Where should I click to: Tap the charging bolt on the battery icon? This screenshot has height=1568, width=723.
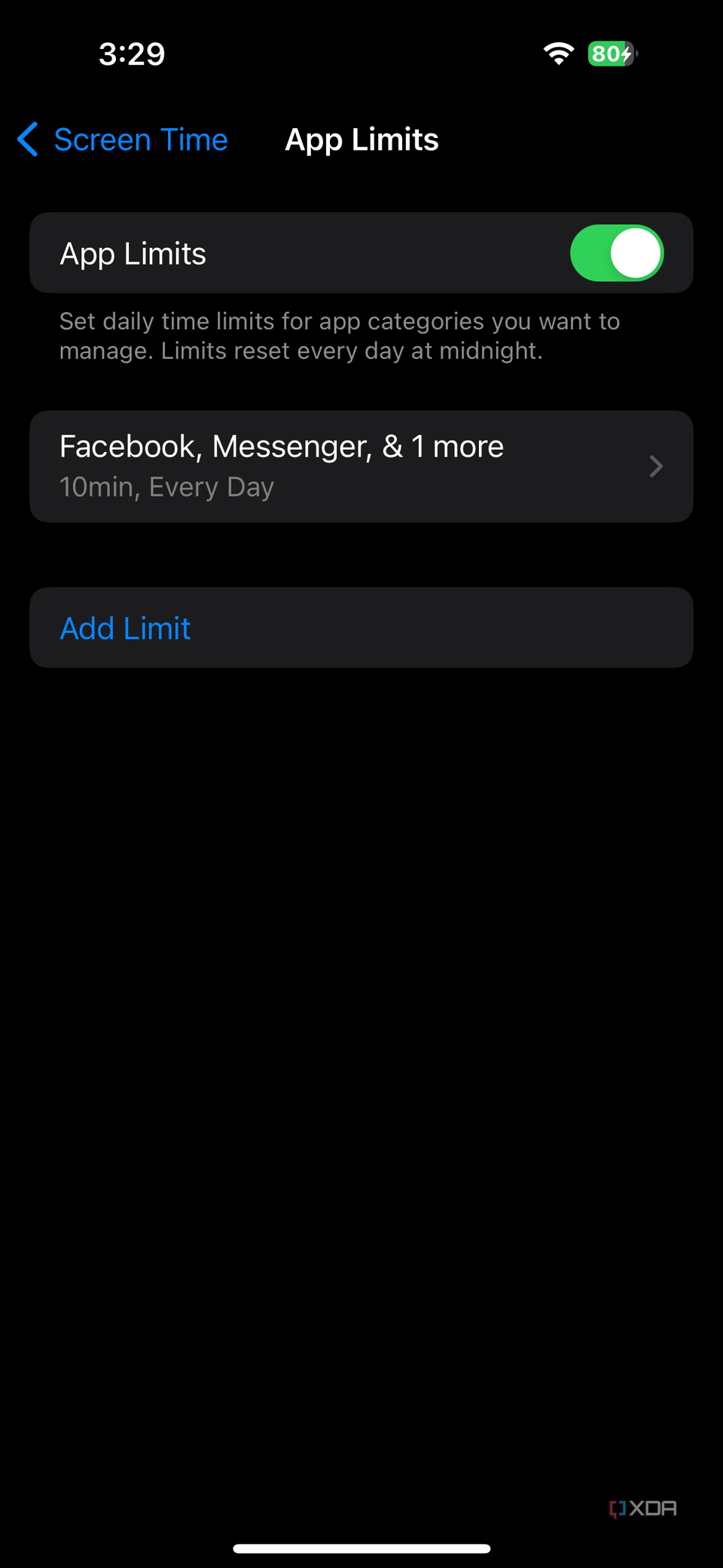627,53
